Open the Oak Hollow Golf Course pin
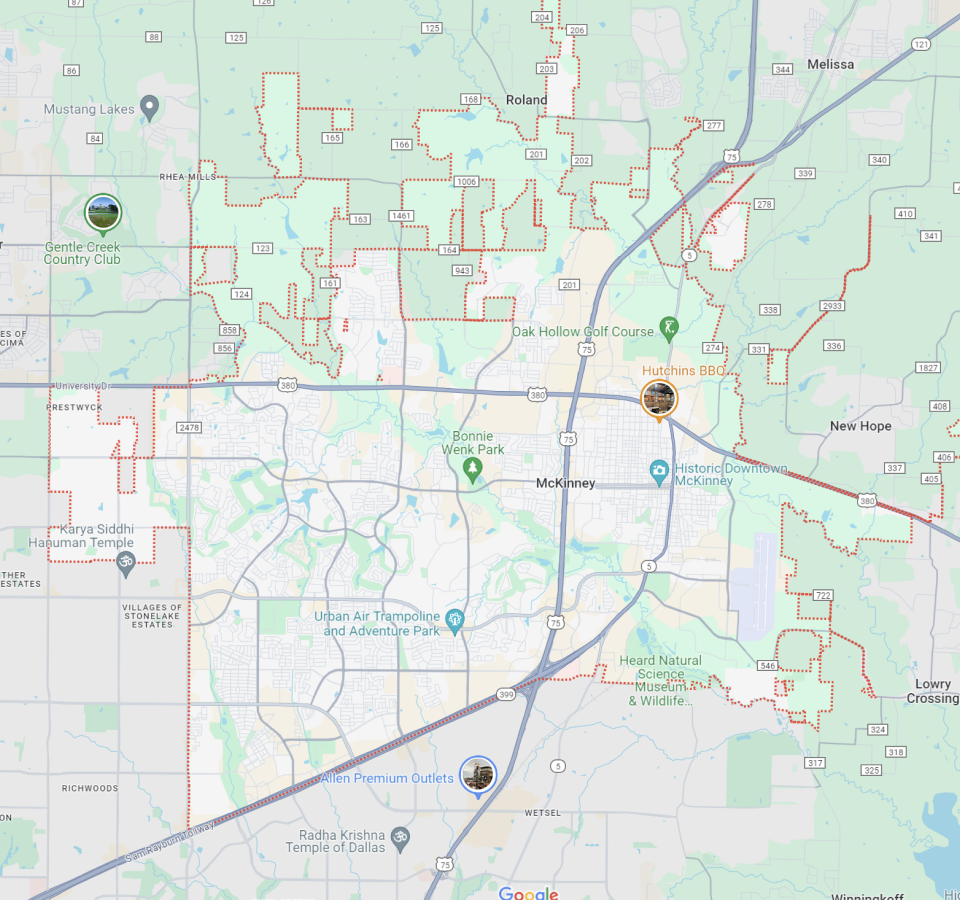 click(669, 327)
